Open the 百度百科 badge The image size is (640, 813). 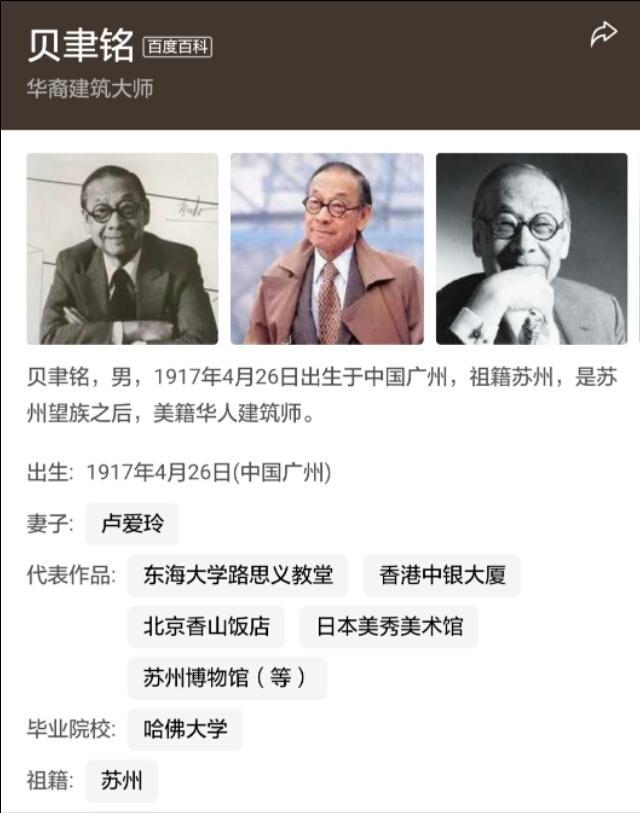click(178, 46)
